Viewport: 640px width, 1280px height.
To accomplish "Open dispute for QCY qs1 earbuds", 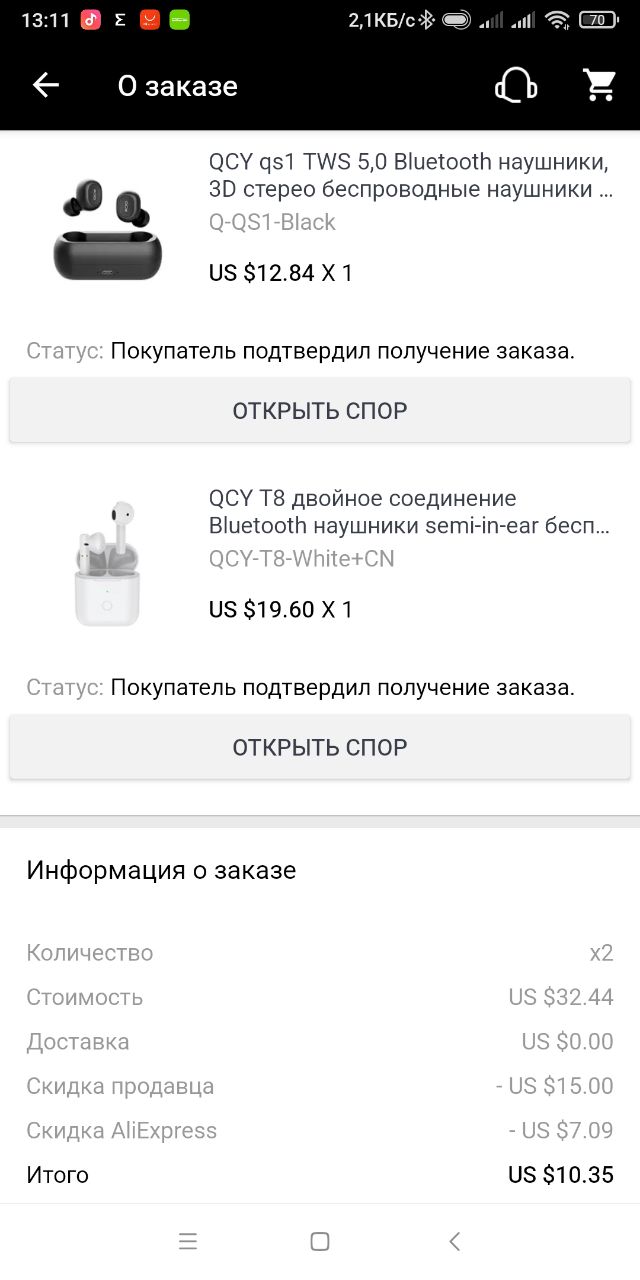I will click(x=320, y=410).
